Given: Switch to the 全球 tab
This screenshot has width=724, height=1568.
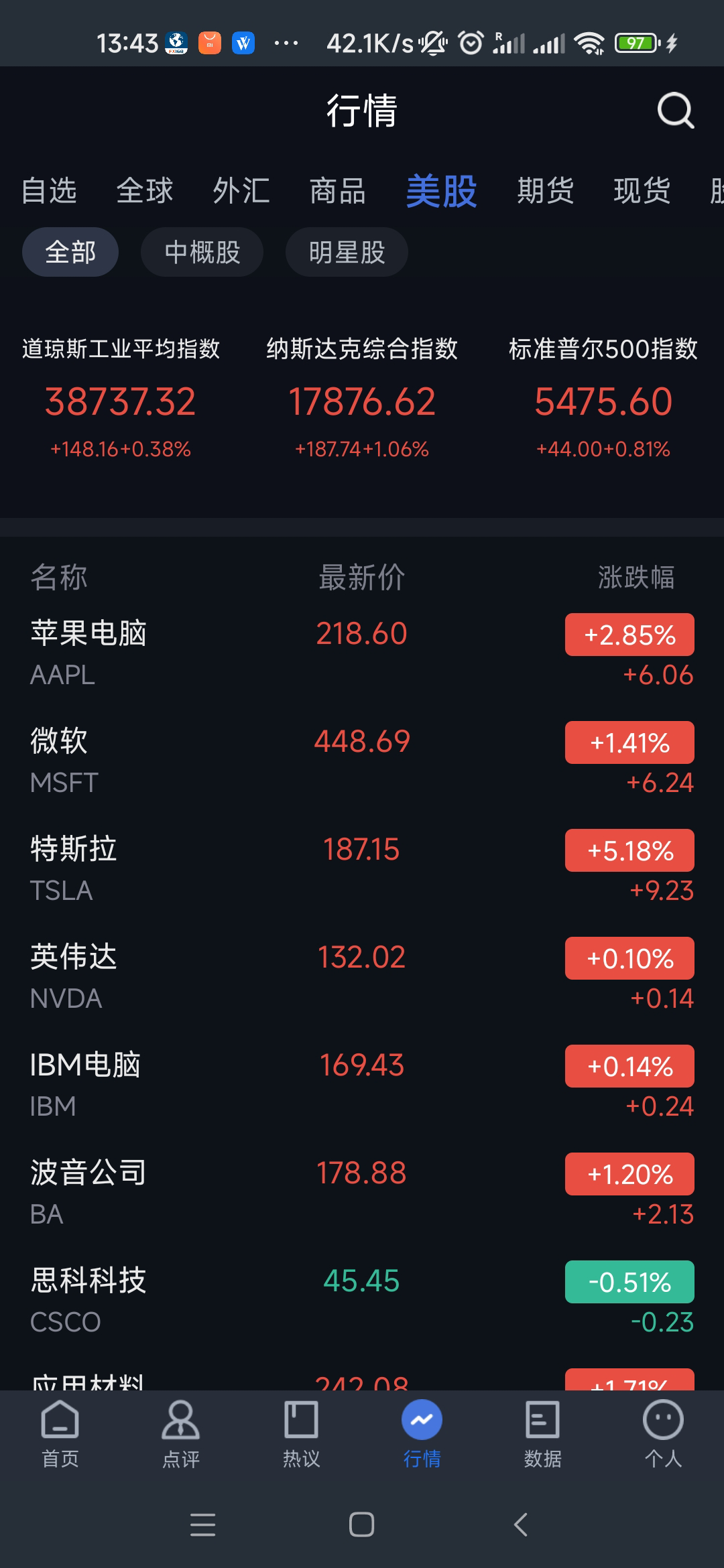Looking at the screenshot, I should pos(145,191).
